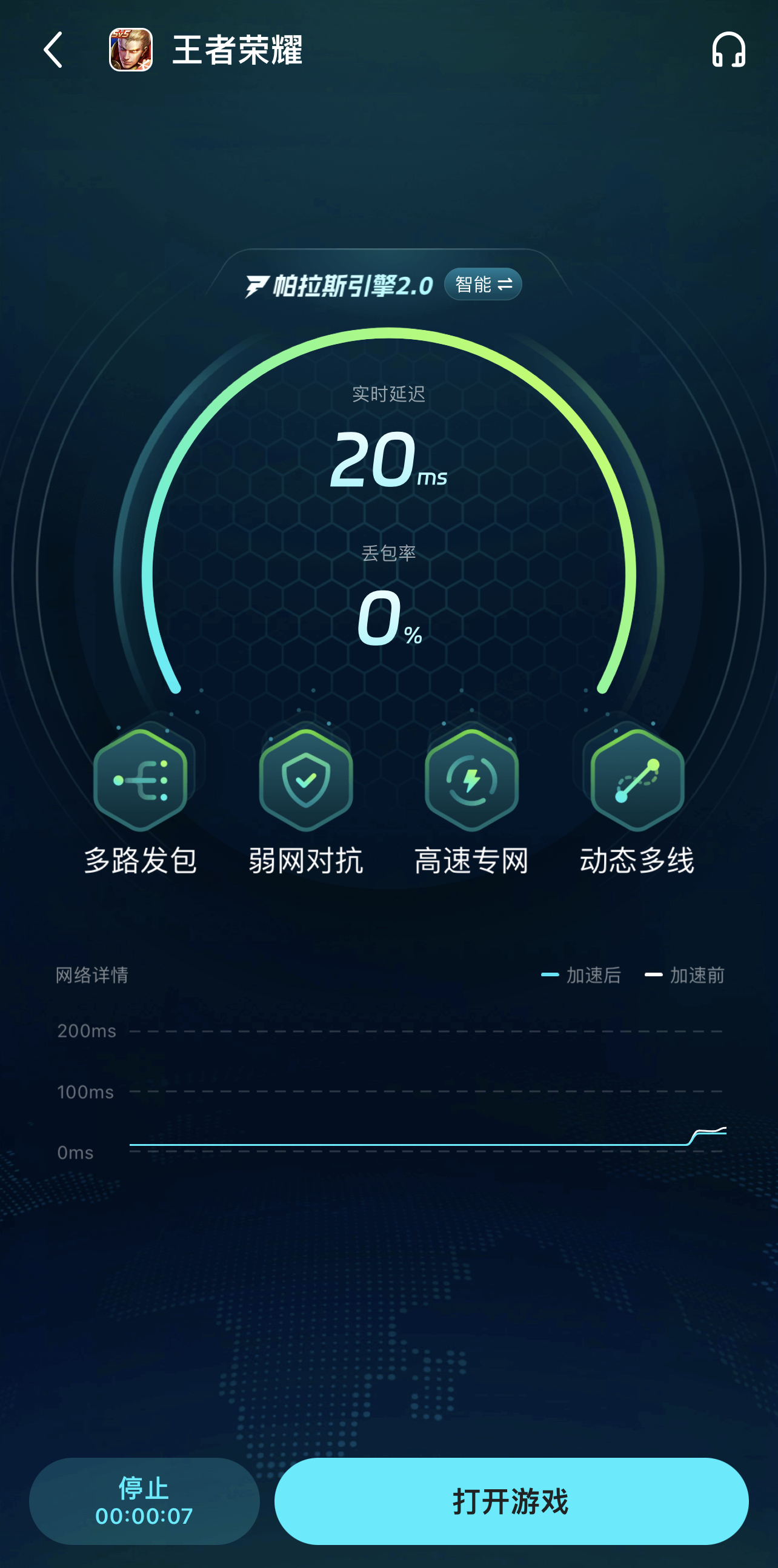Viewport: 778px width, 1568px height.
Task: Open customer support headset icon
Action: point(728,50)
